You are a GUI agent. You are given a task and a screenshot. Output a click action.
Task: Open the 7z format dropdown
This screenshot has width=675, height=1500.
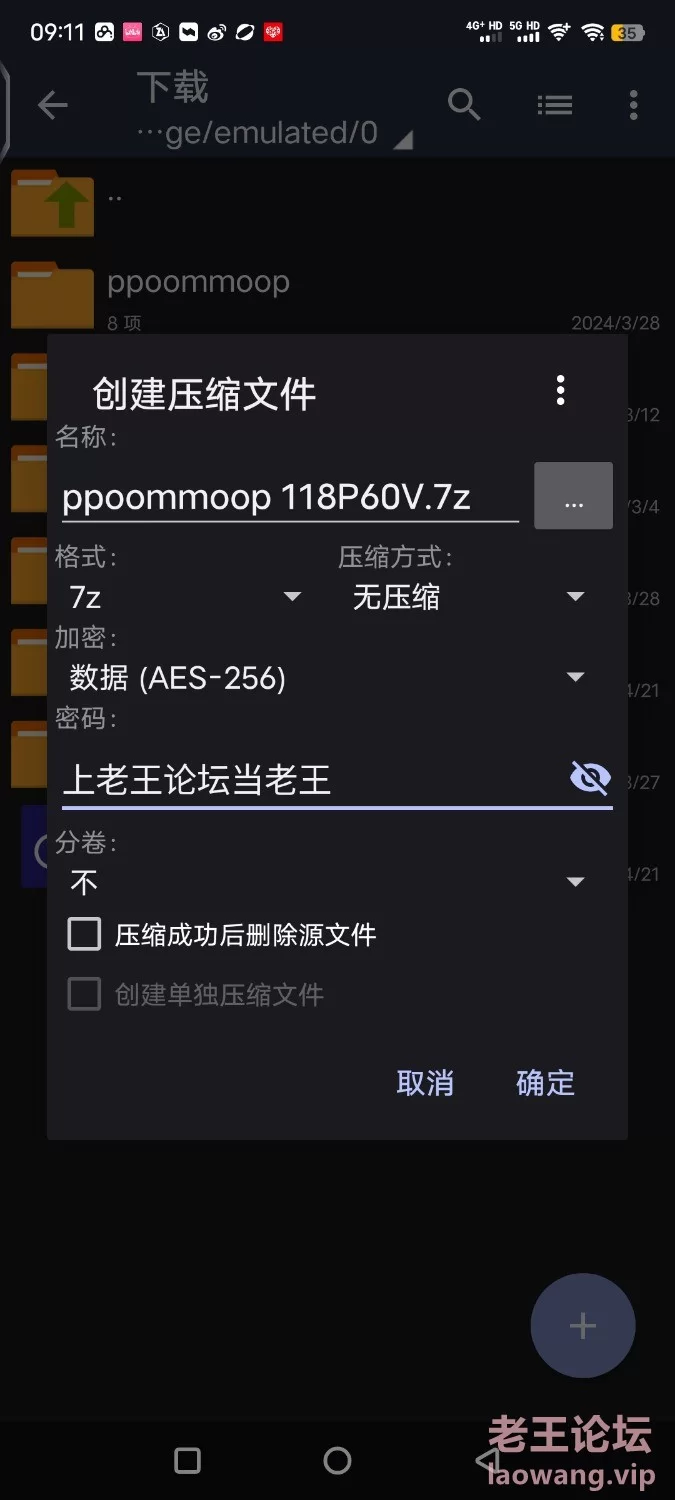point(185,597)
